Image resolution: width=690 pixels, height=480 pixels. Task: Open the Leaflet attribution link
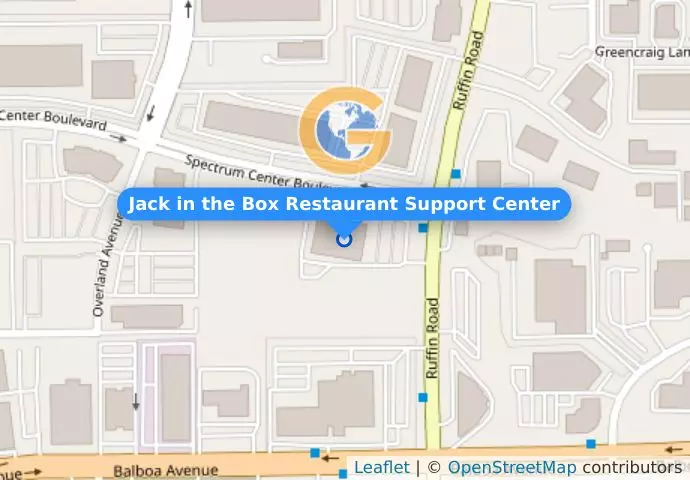coord(381,468)
